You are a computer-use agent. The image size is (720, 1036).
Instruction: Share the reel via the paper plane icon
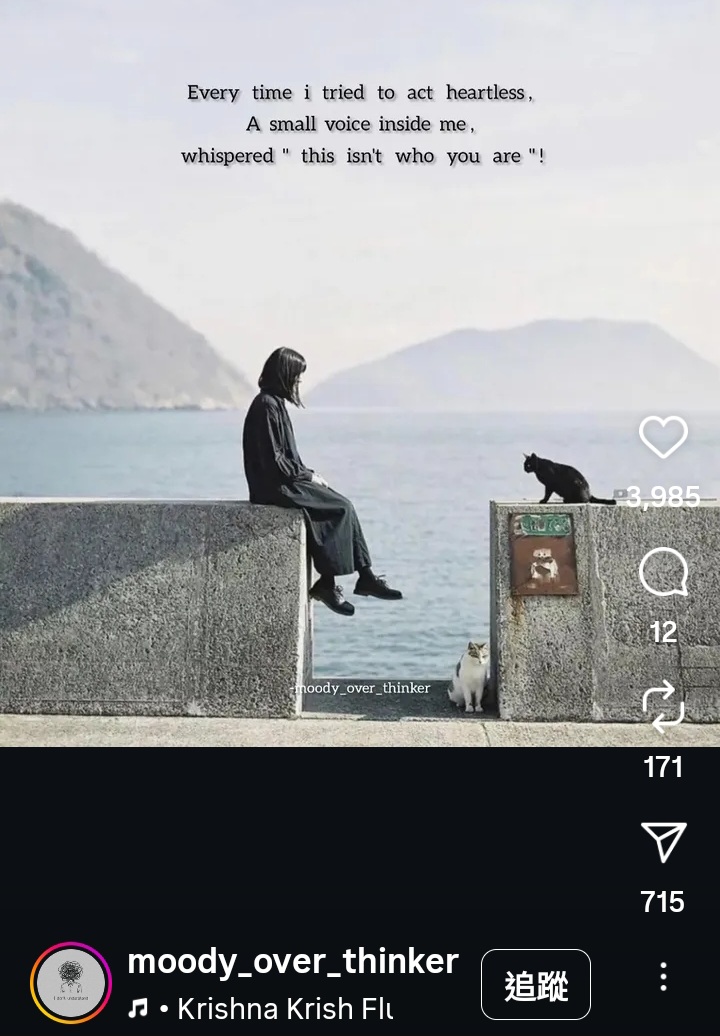[x=663, y=843]
